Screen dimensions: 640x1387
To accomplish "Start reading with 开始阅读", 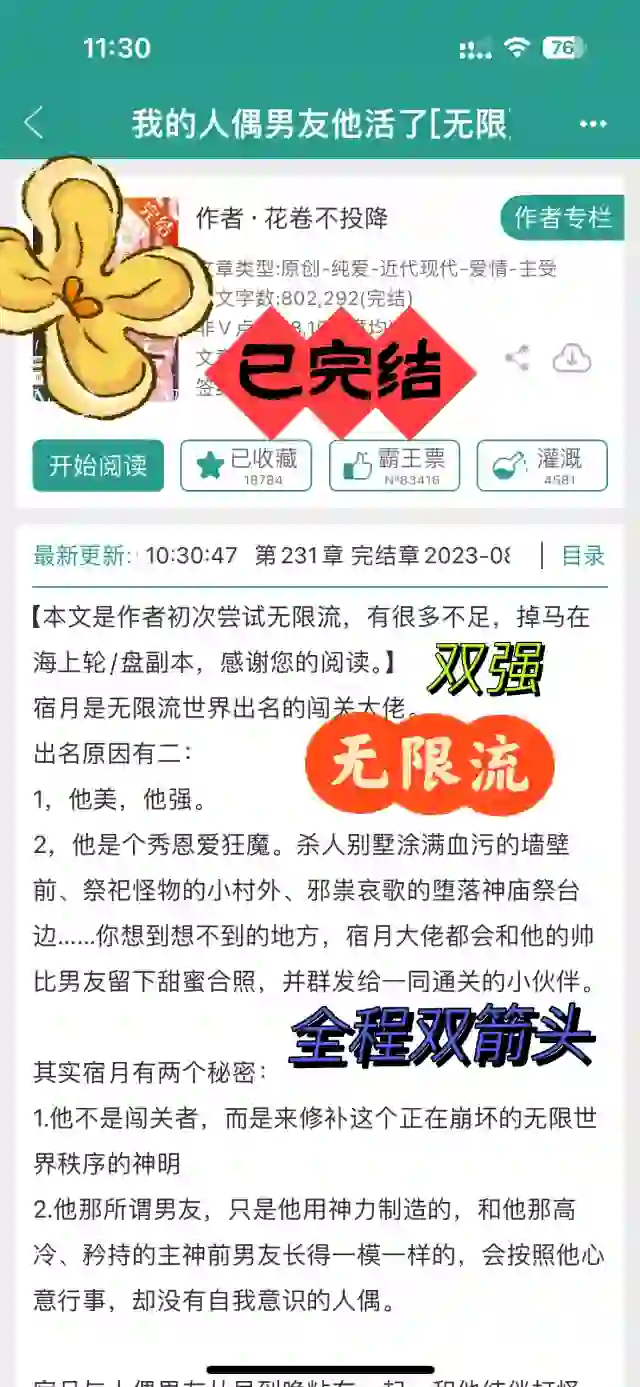I will [x=98, y=465].
